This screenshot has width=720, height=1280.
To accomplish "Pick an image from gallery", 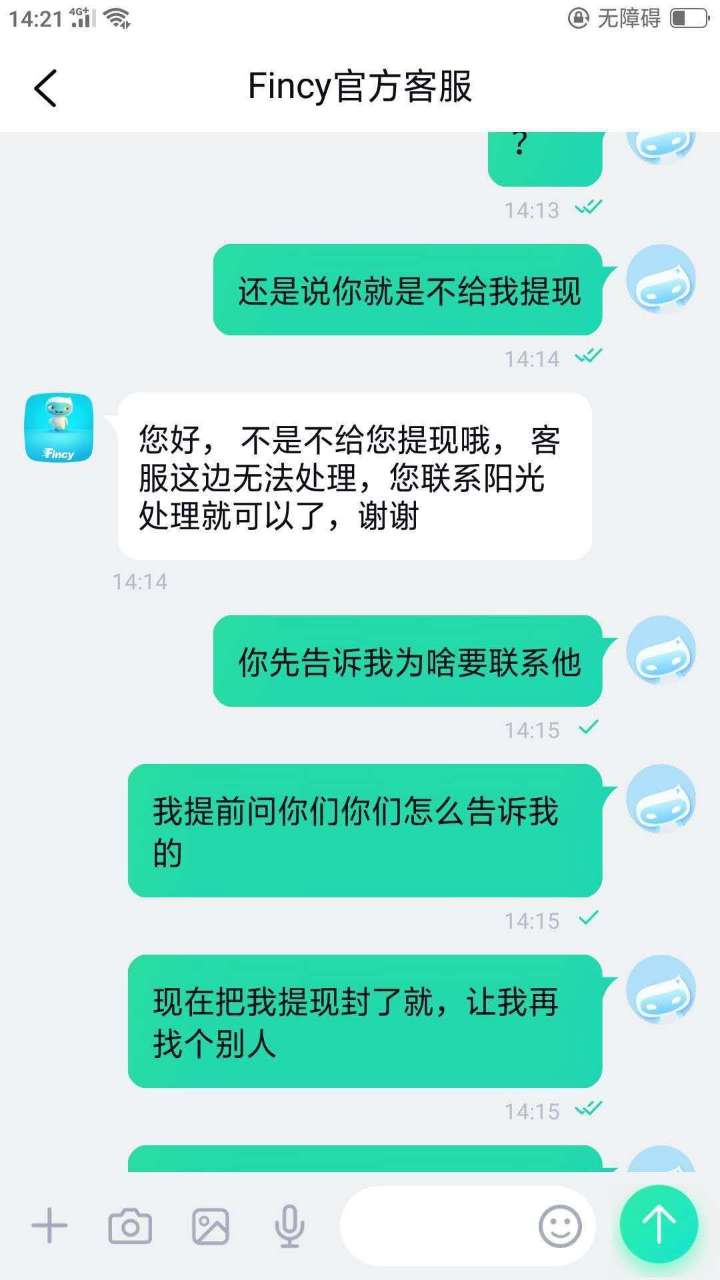I will pos(211,1225).
